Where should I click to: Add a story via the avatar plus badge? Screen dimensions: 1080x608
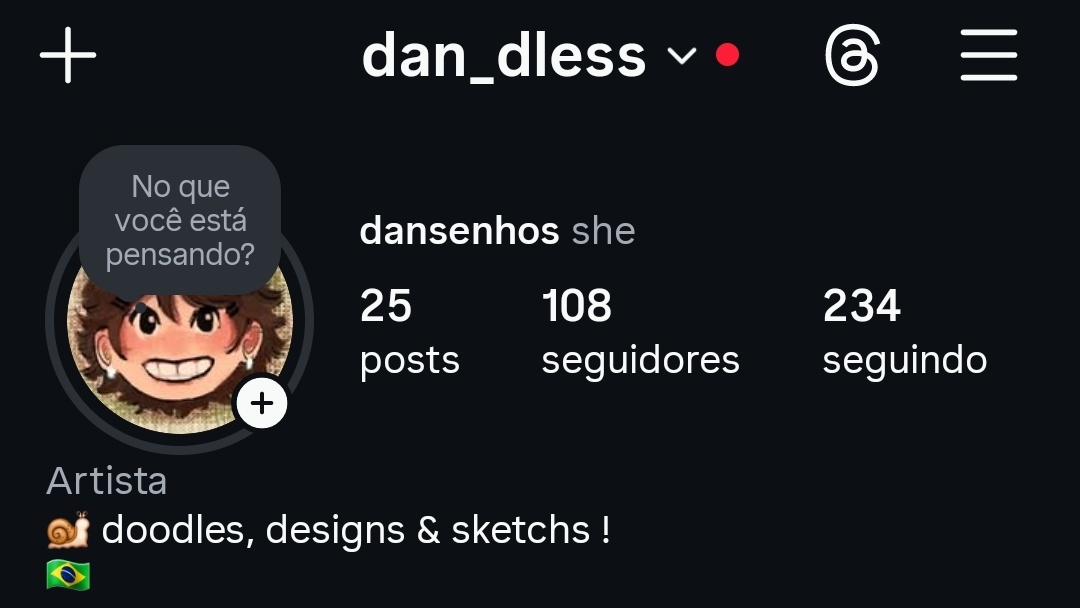(x=261, y=403)
